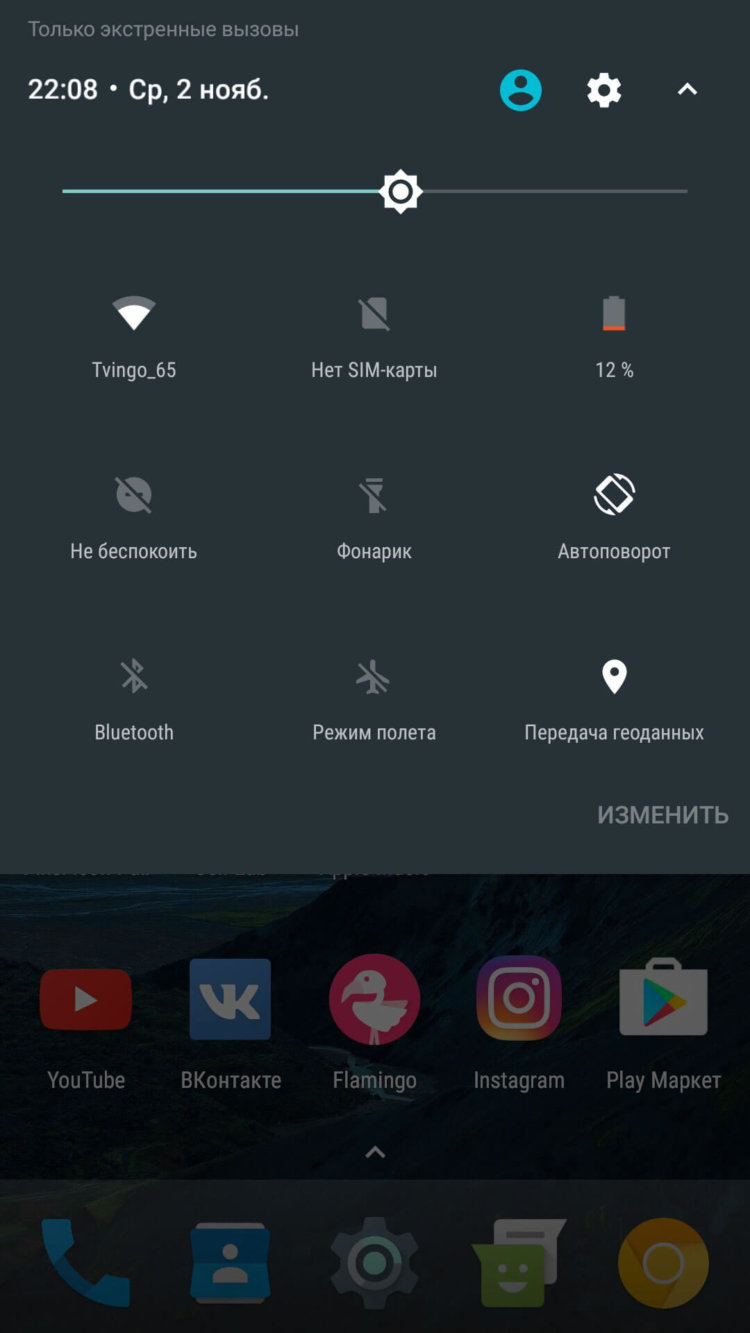Disable Автоповорот auto-rotate
Screen dimensions: 750x1333
614,492
